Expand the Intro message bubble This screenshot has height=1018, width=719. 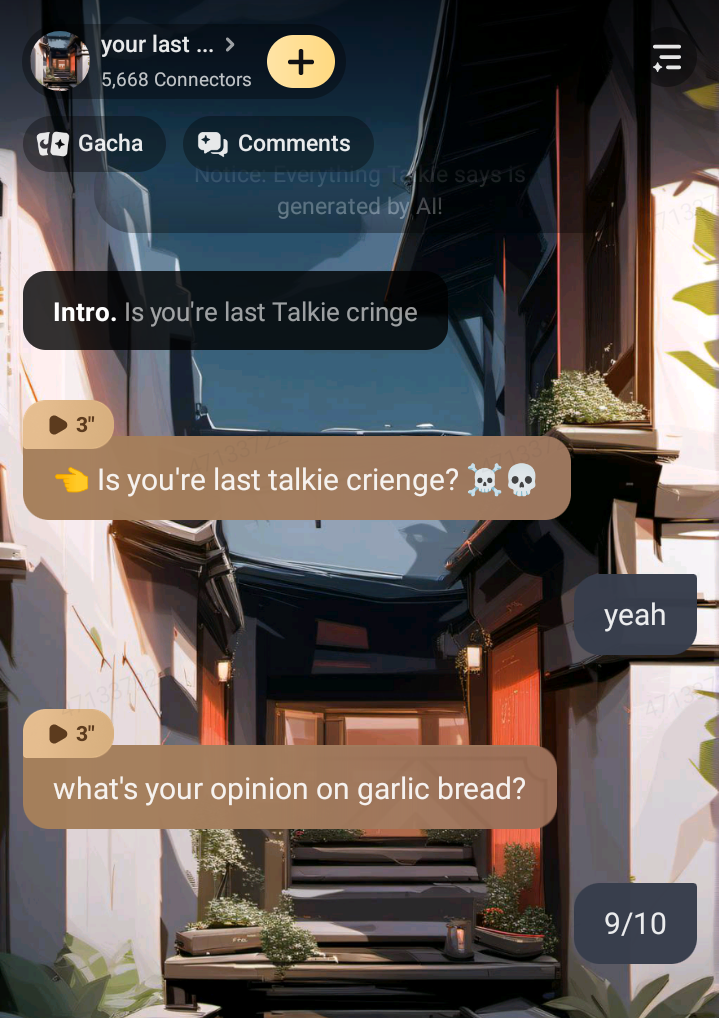(235, 312)
